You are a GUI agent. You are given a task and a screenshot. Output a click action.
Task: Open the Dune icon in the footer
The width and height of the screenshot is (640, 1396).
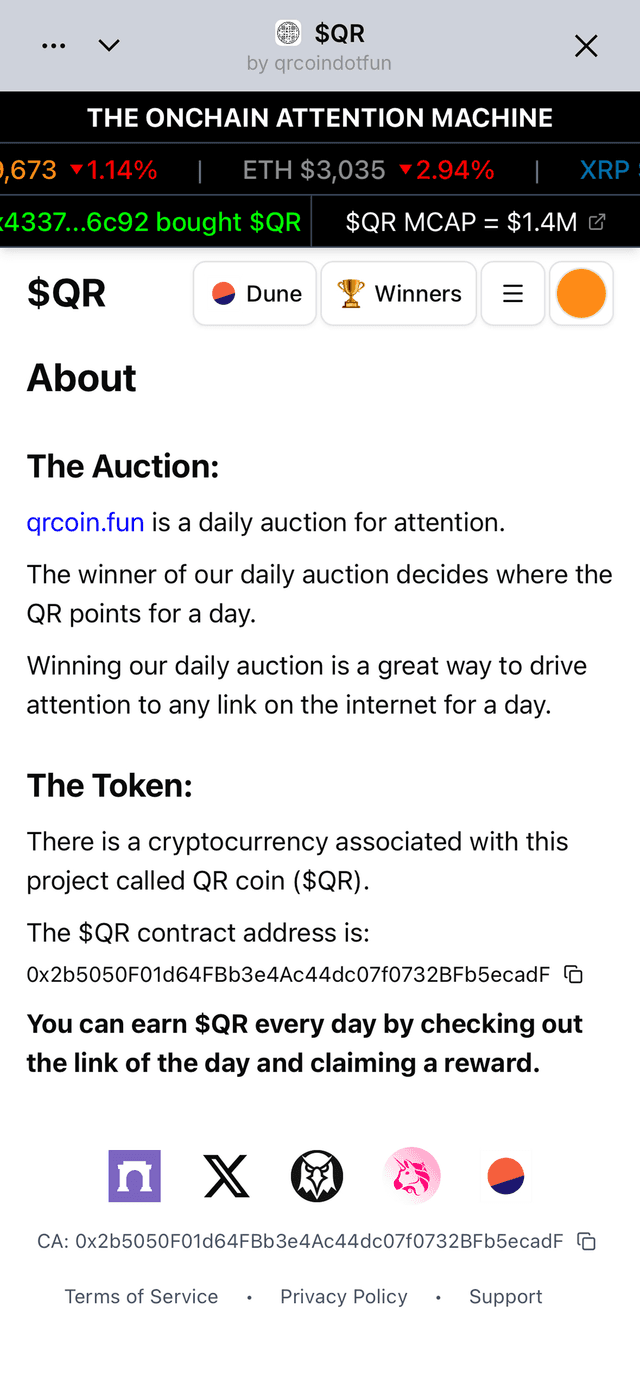[506, 1175]
